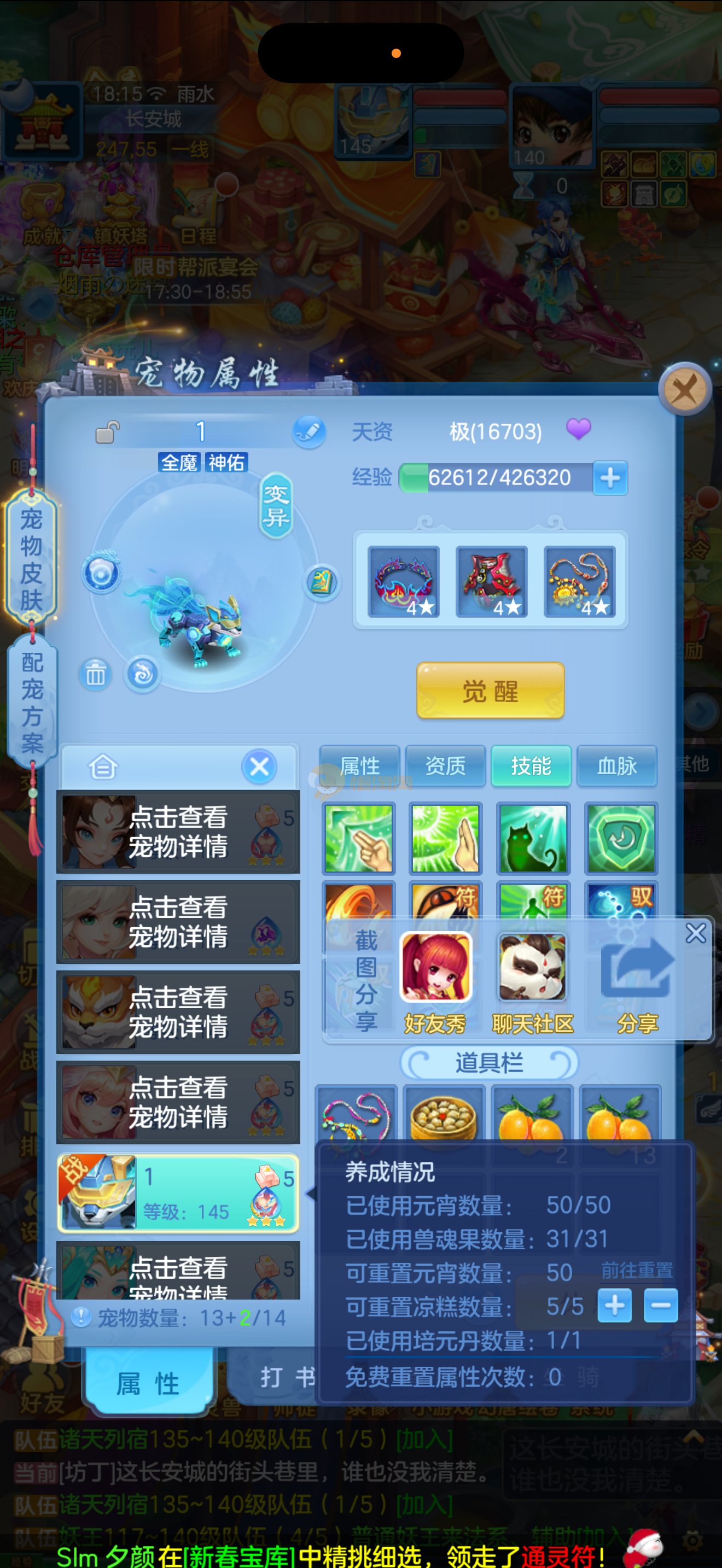Switch to the 属性 tab above skills
The height and width of the screenshot is (1568, 722).
[360, 765]
